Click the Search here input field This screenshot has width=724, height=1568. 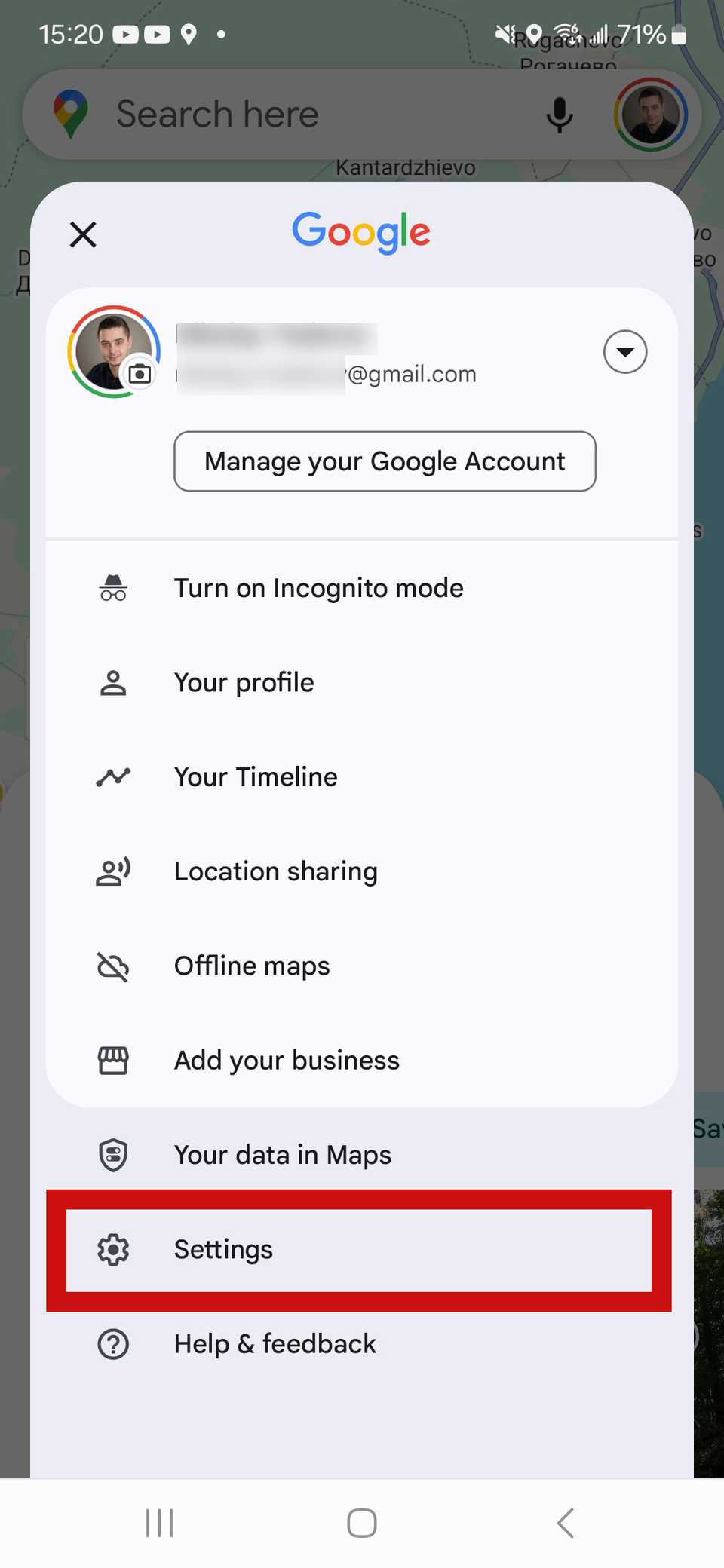(302, 114)
